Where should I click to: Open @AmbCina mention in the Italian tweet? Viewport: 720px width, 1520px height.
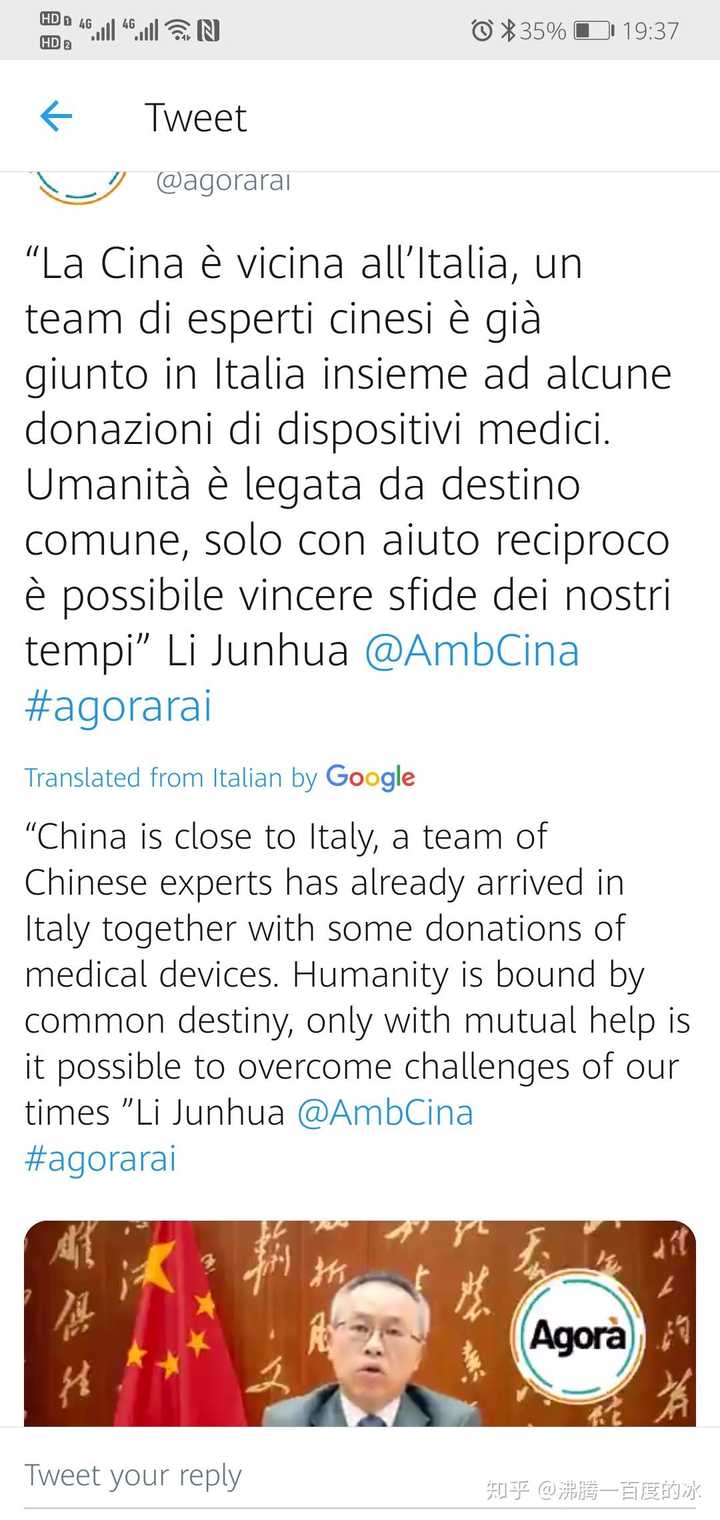point(471,651)
